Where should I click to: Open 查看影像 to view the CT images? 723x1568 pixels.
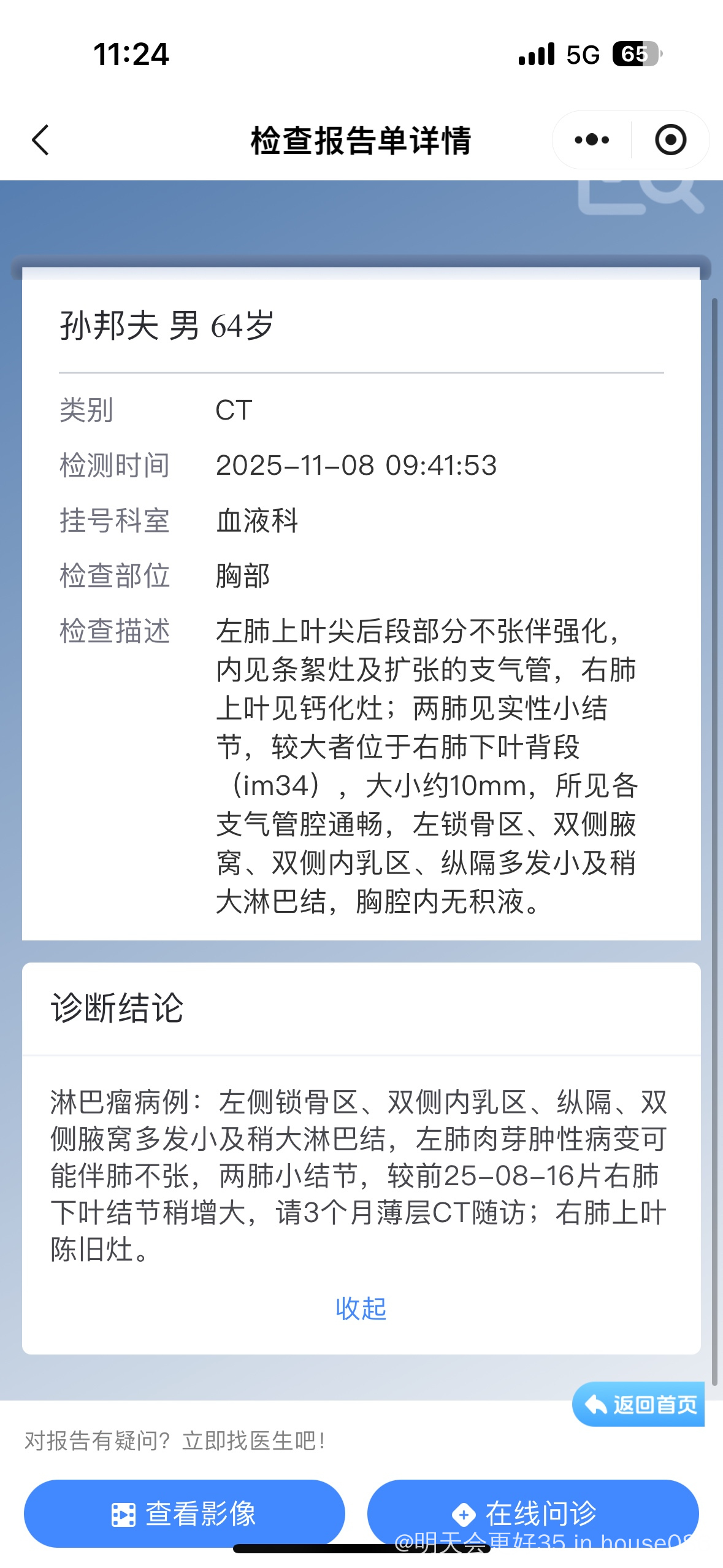coord(185,1513)
